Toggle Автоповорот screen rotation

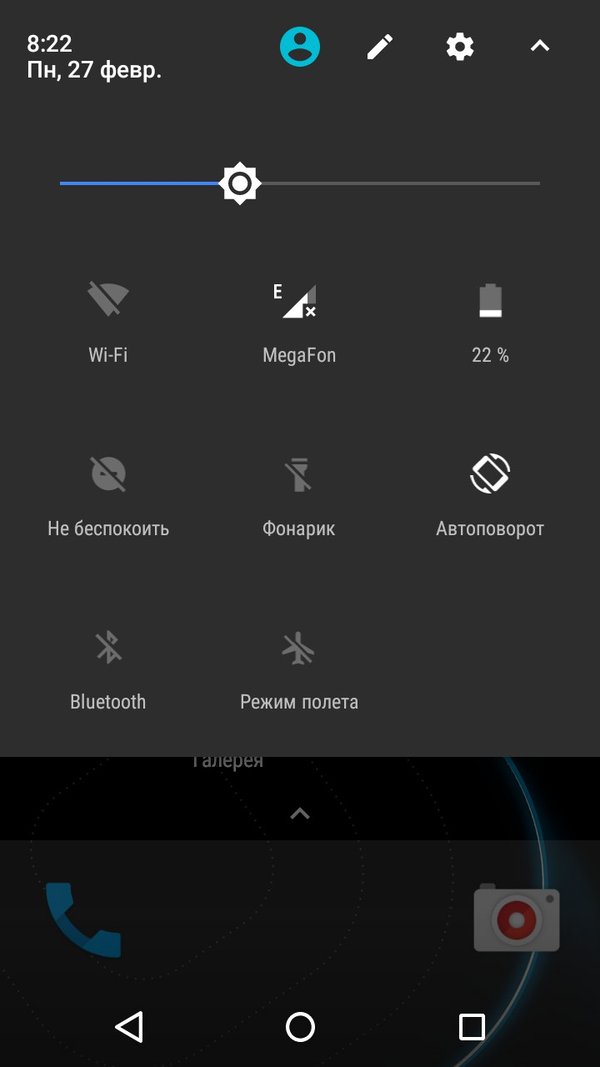(490, 493)
